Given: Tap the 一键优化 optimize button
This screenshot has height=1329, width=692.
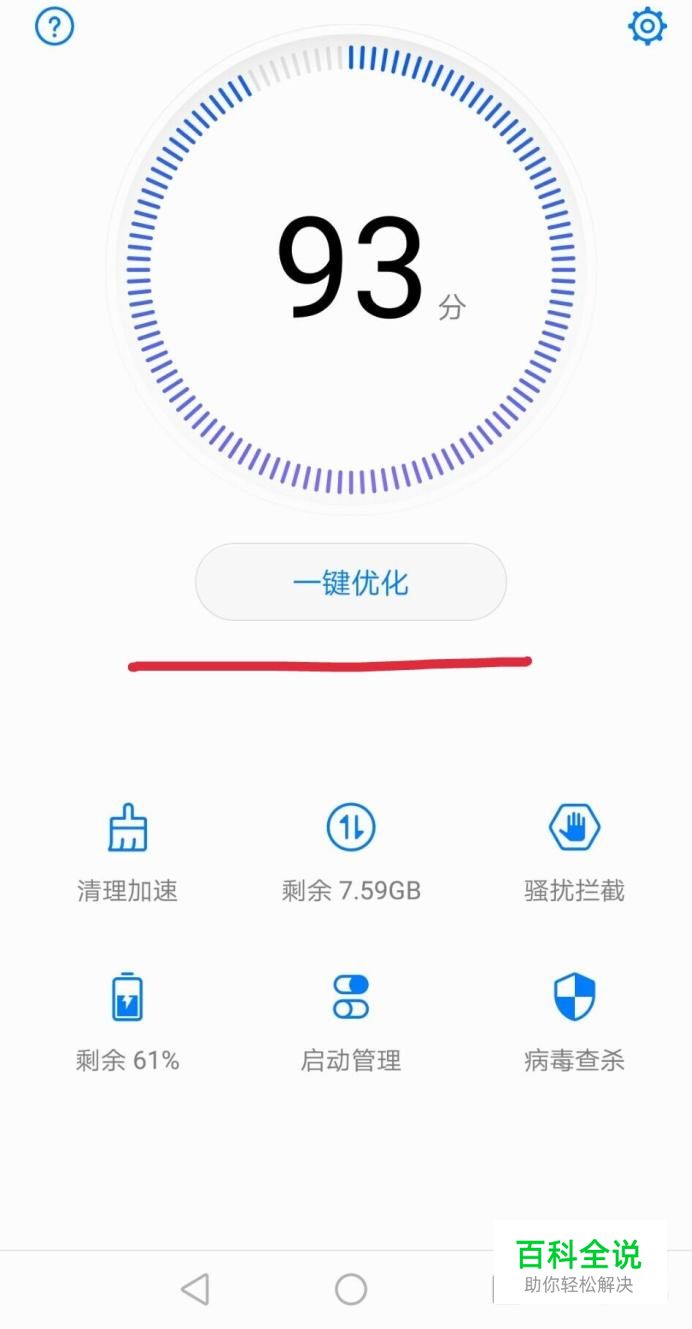Looking at the screenshot, I should click(x=351, y=582).
